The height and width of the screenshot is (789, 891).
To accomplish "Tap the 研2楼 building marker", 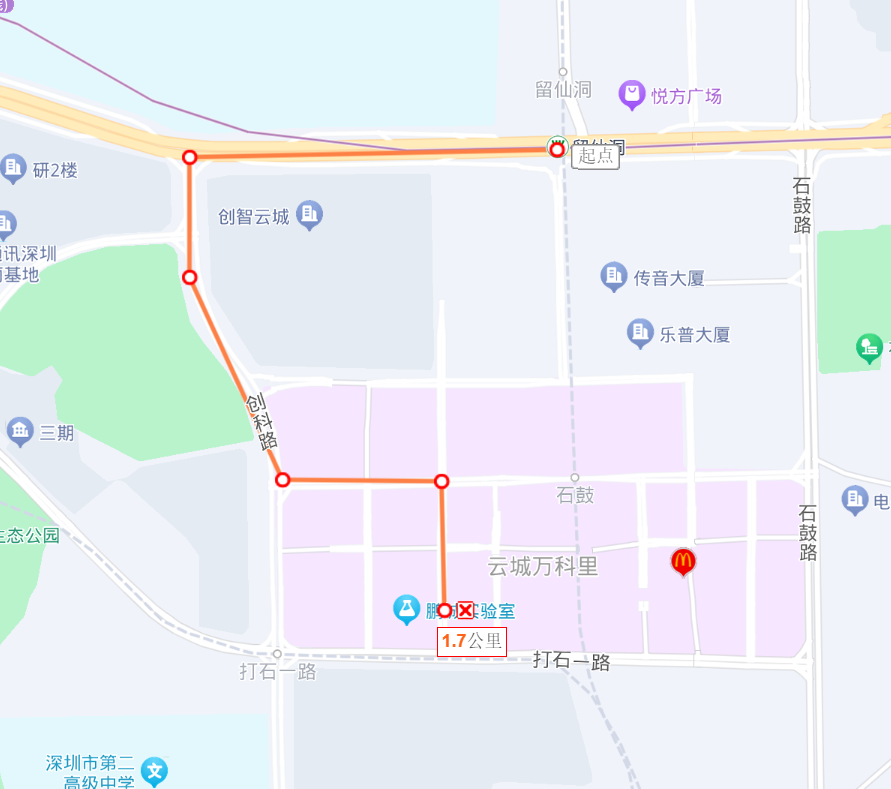I will click(x=13, y=169).
